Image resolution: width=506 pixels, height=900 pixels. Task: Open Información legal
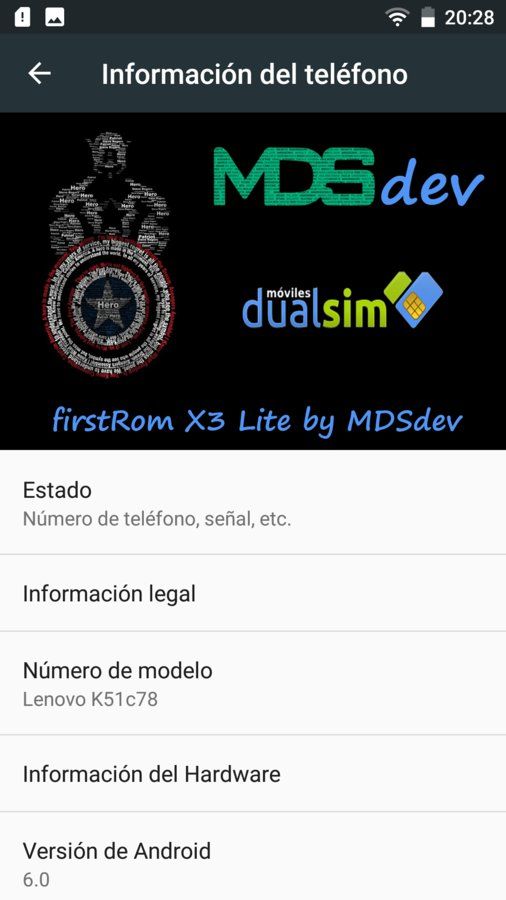(x=253, y=593)
